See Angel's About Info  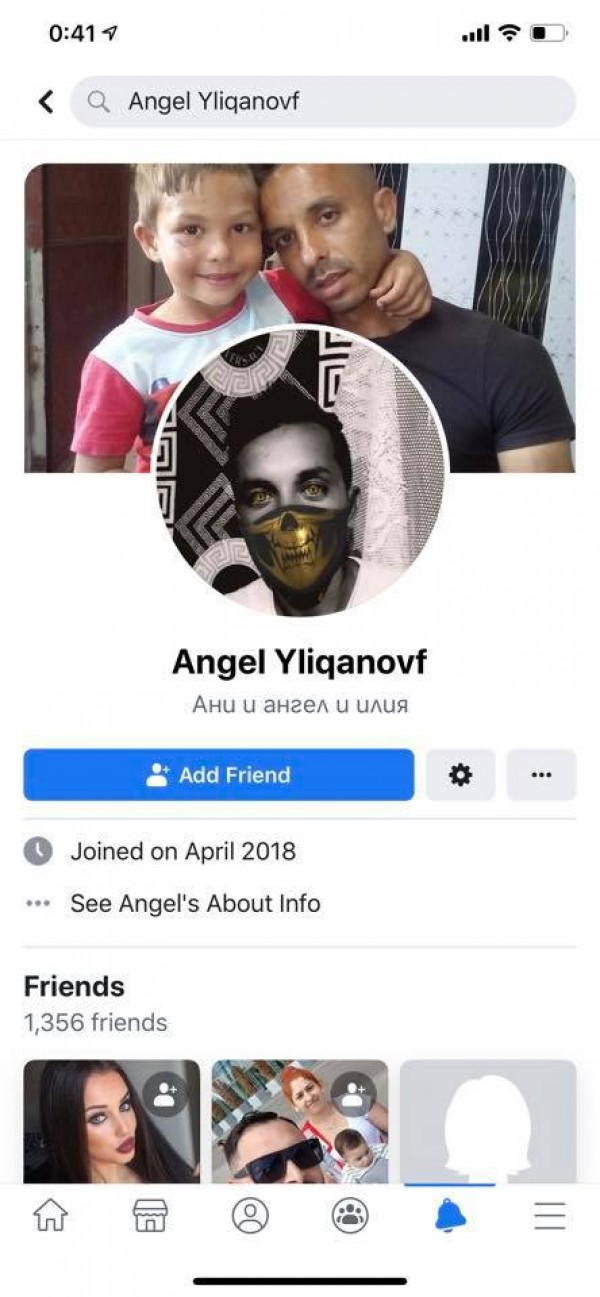[195, 903]
